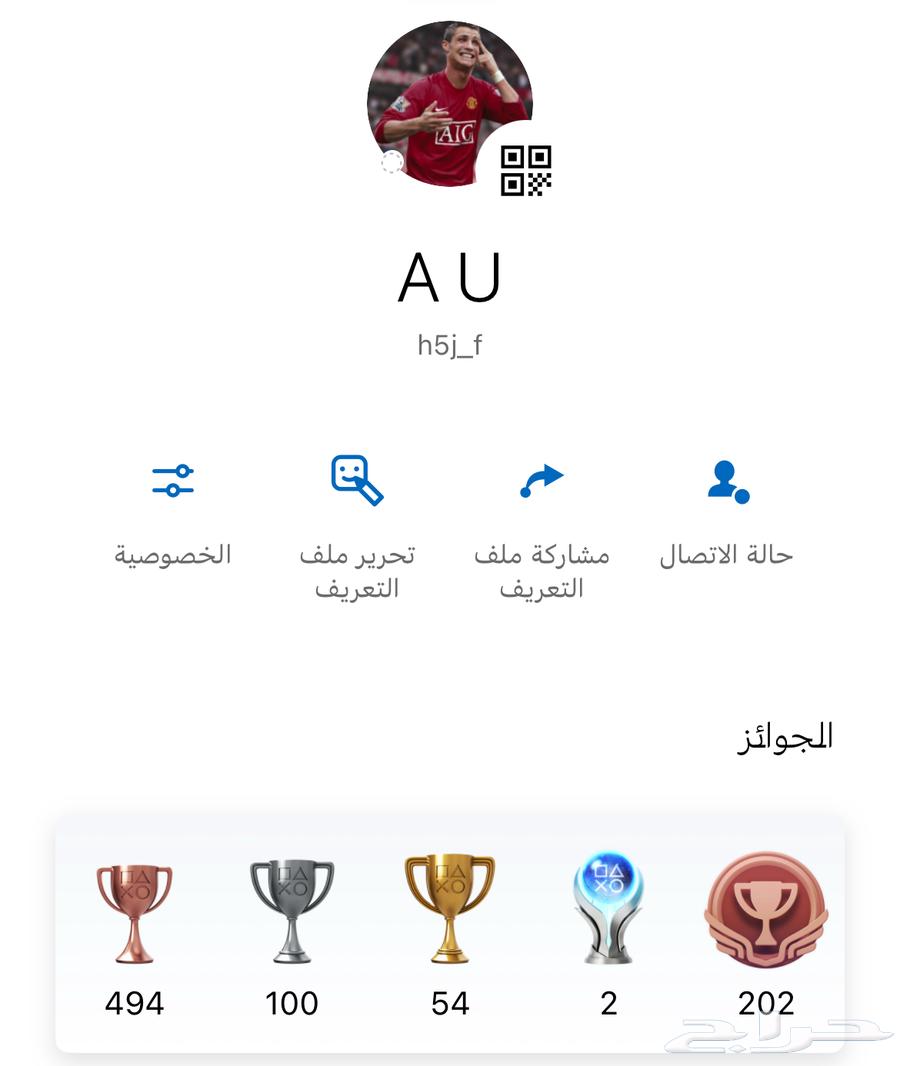Tap the bronze tier medal icon

click(765, 910)
